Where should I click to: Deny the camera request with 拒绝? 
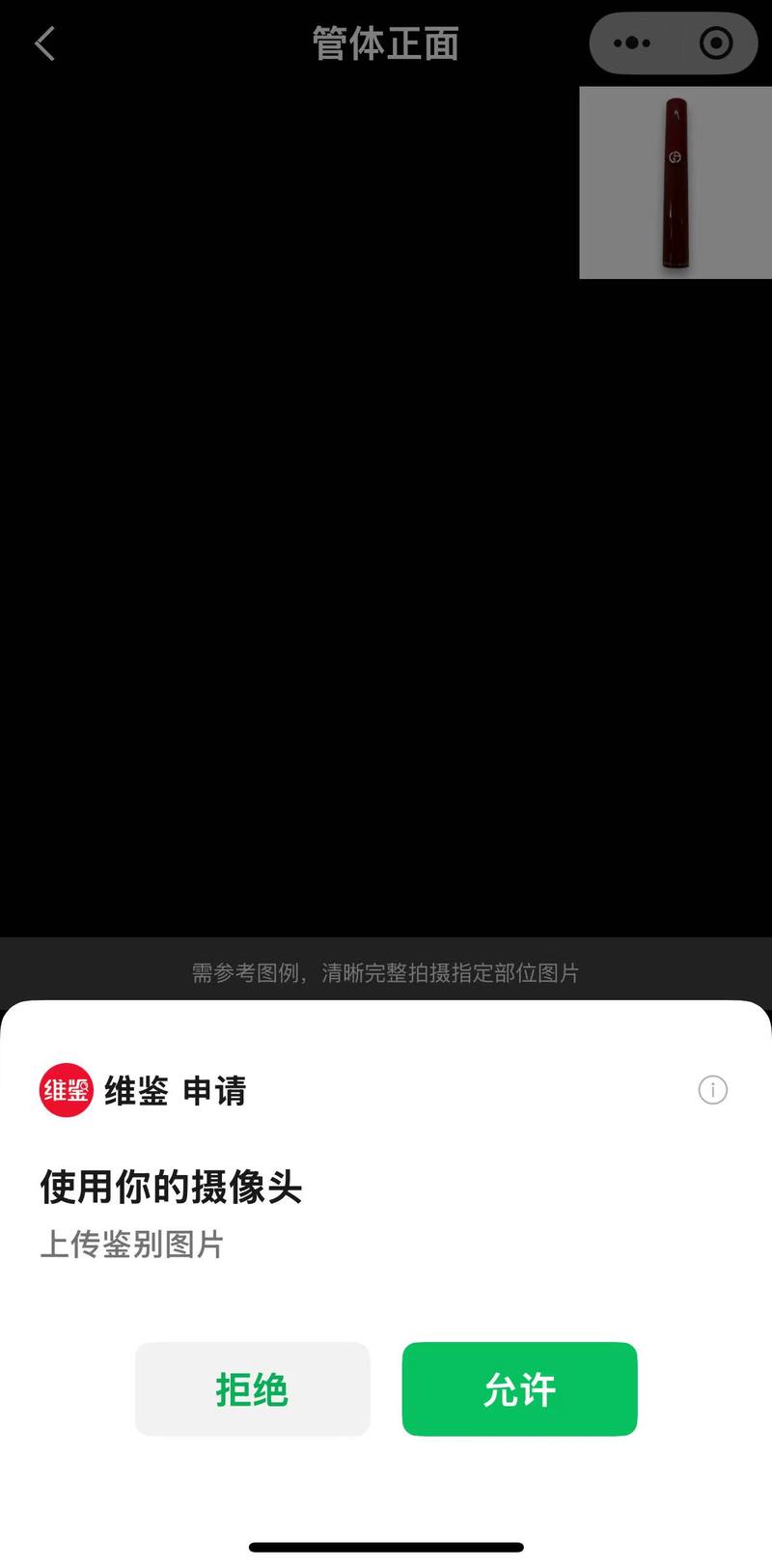[x=253, y=1388]
